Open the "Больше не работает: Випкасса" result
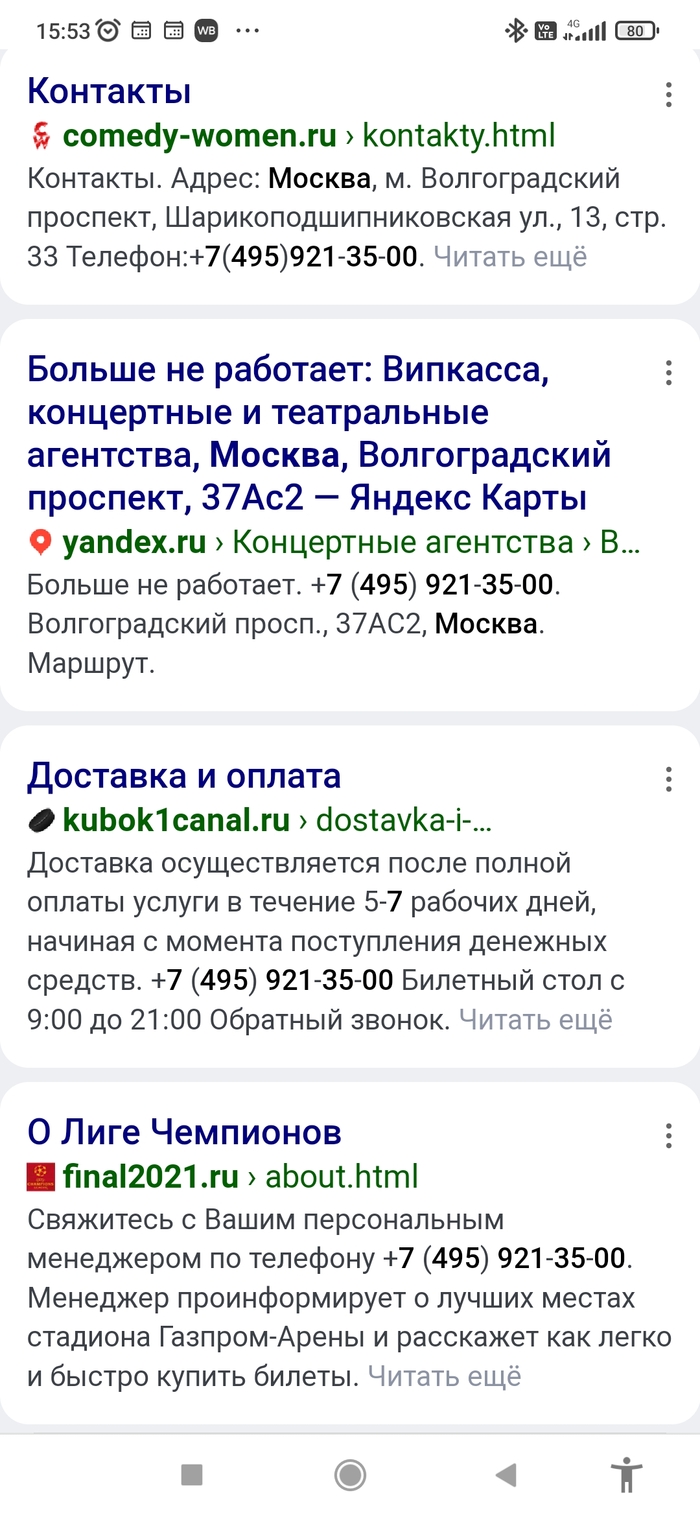 [x=320, y=433]
